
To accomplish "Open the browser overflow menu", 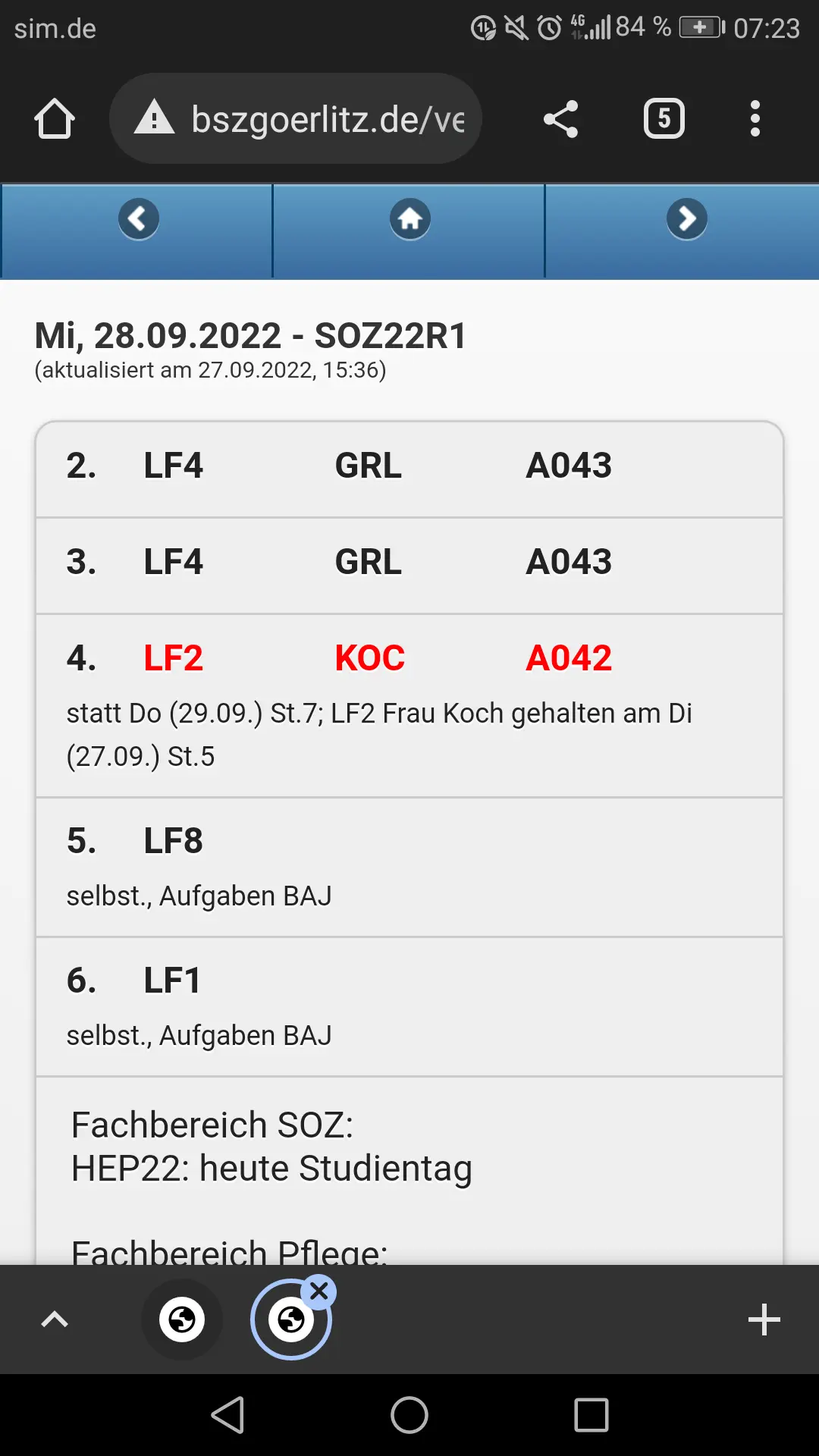I will 755,119.
